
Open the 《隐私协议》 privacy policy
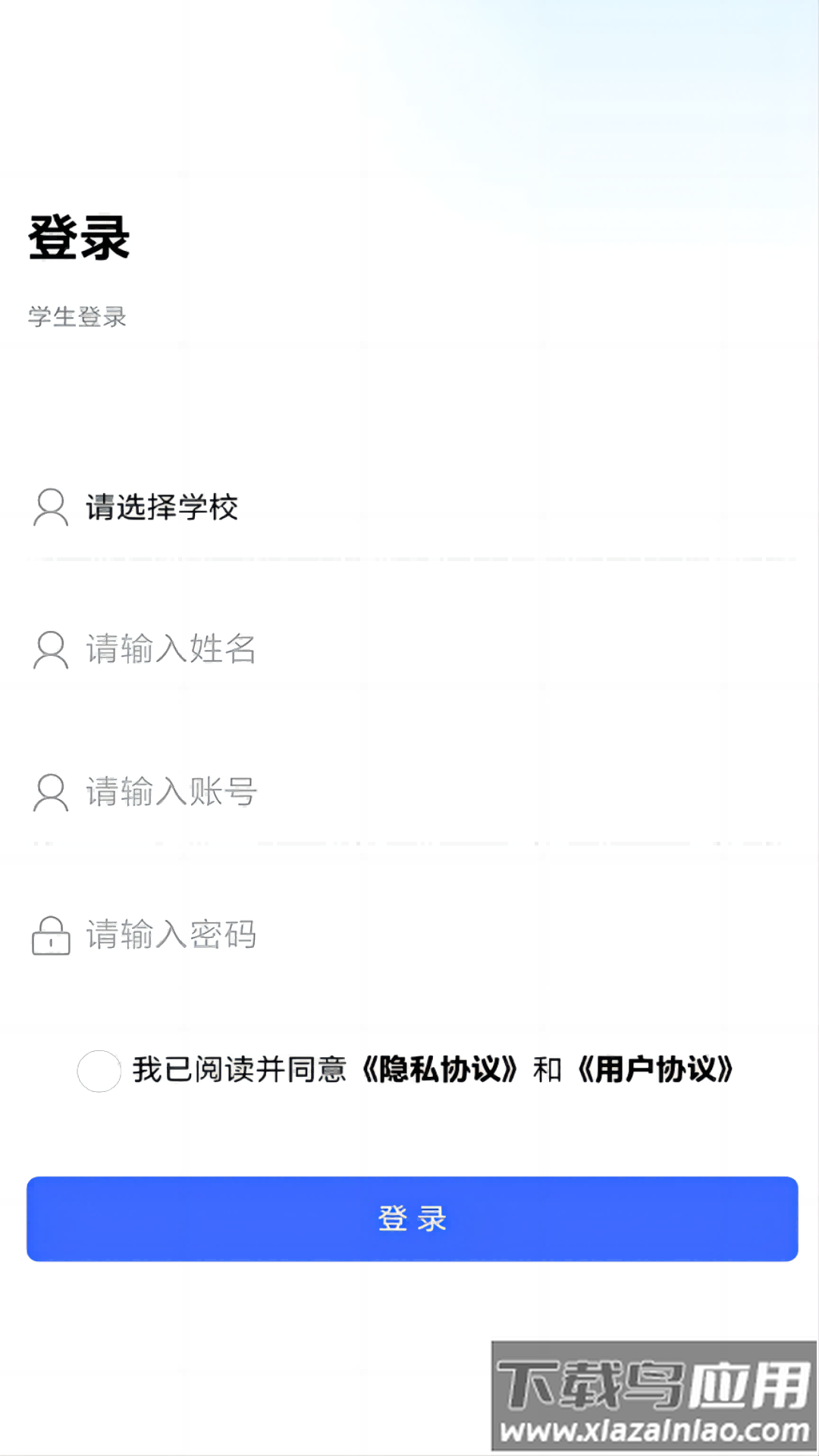tap(442, 1069)
